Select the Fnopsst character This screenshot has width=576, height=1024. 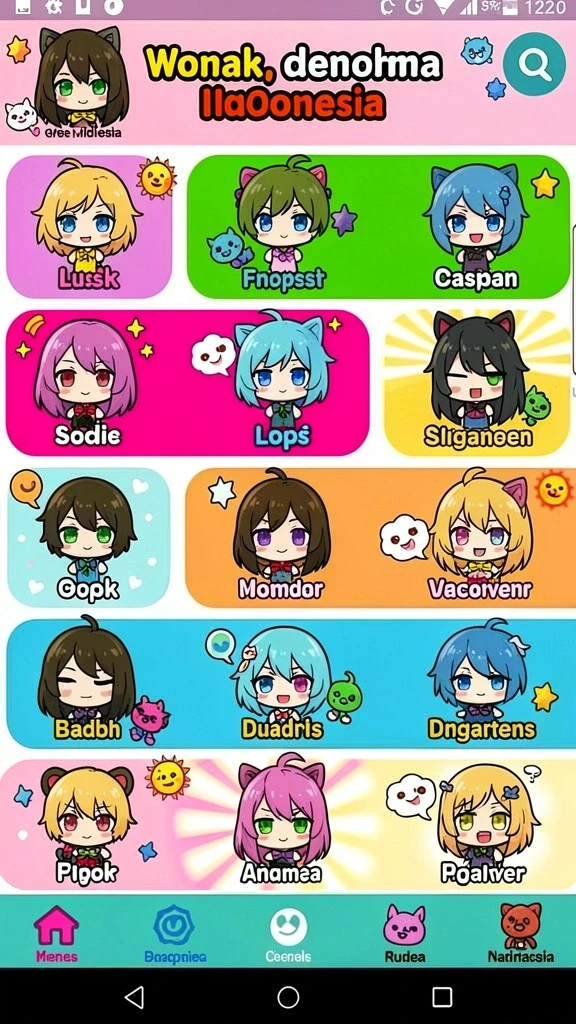point(283,224)
